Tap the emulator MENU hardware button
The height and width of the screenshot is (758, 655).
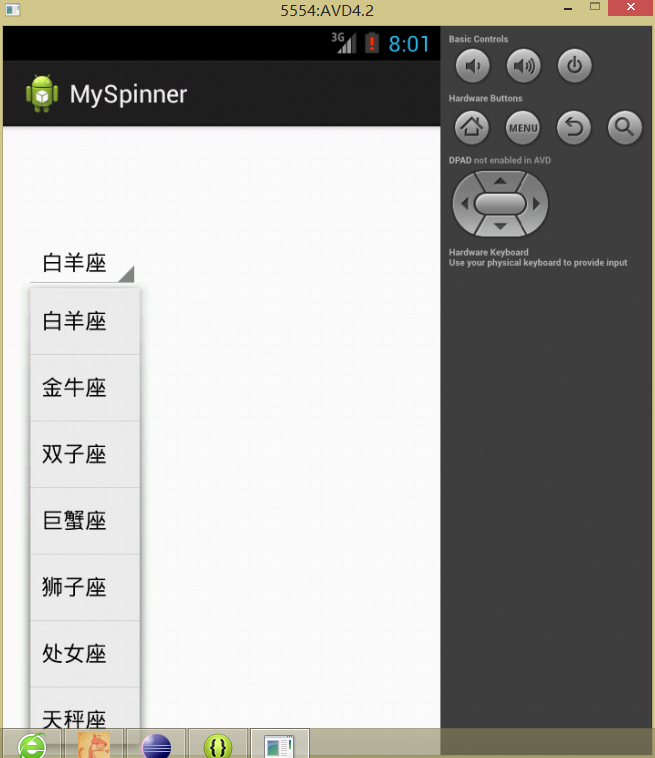pos(523,127)
